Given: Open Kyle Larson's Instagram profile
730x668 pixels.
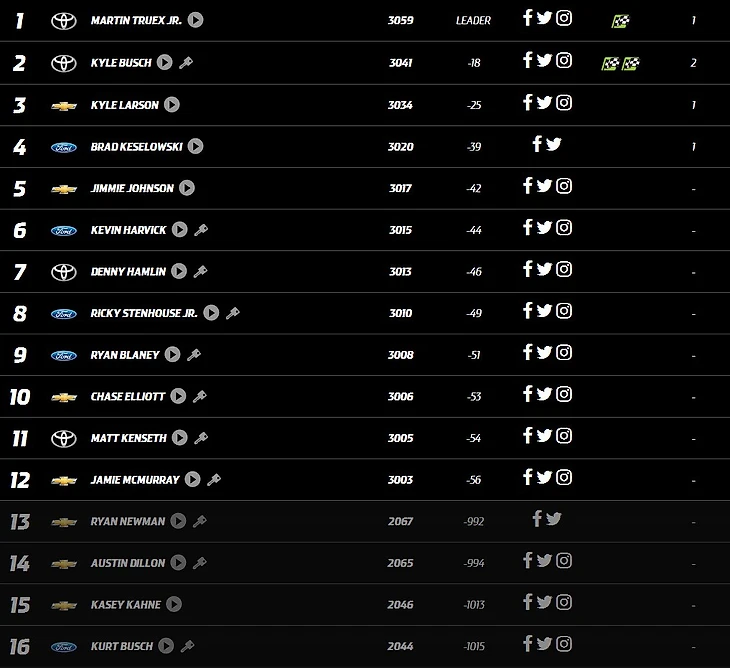Looking at the screenshot, I should 564,102.
